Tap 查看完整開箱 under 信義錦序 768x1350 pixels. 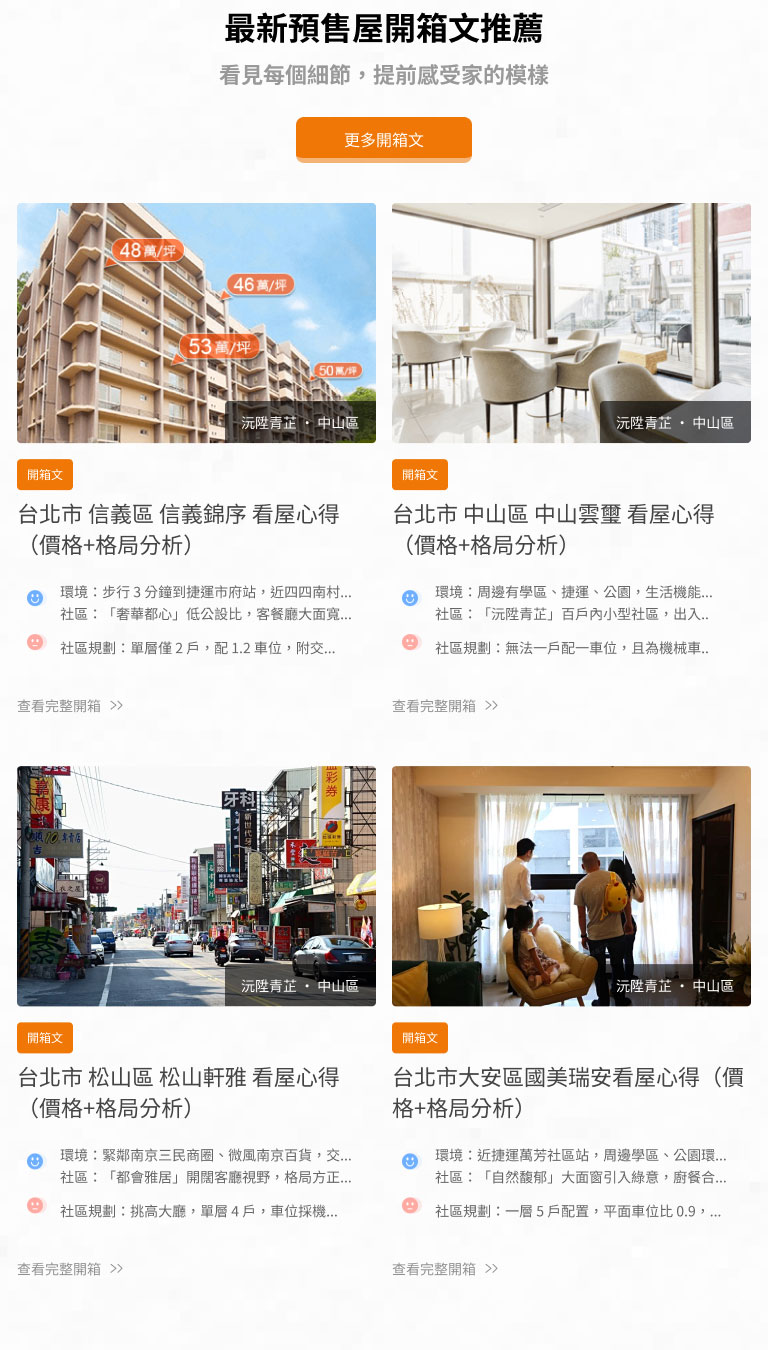(70, 706)
